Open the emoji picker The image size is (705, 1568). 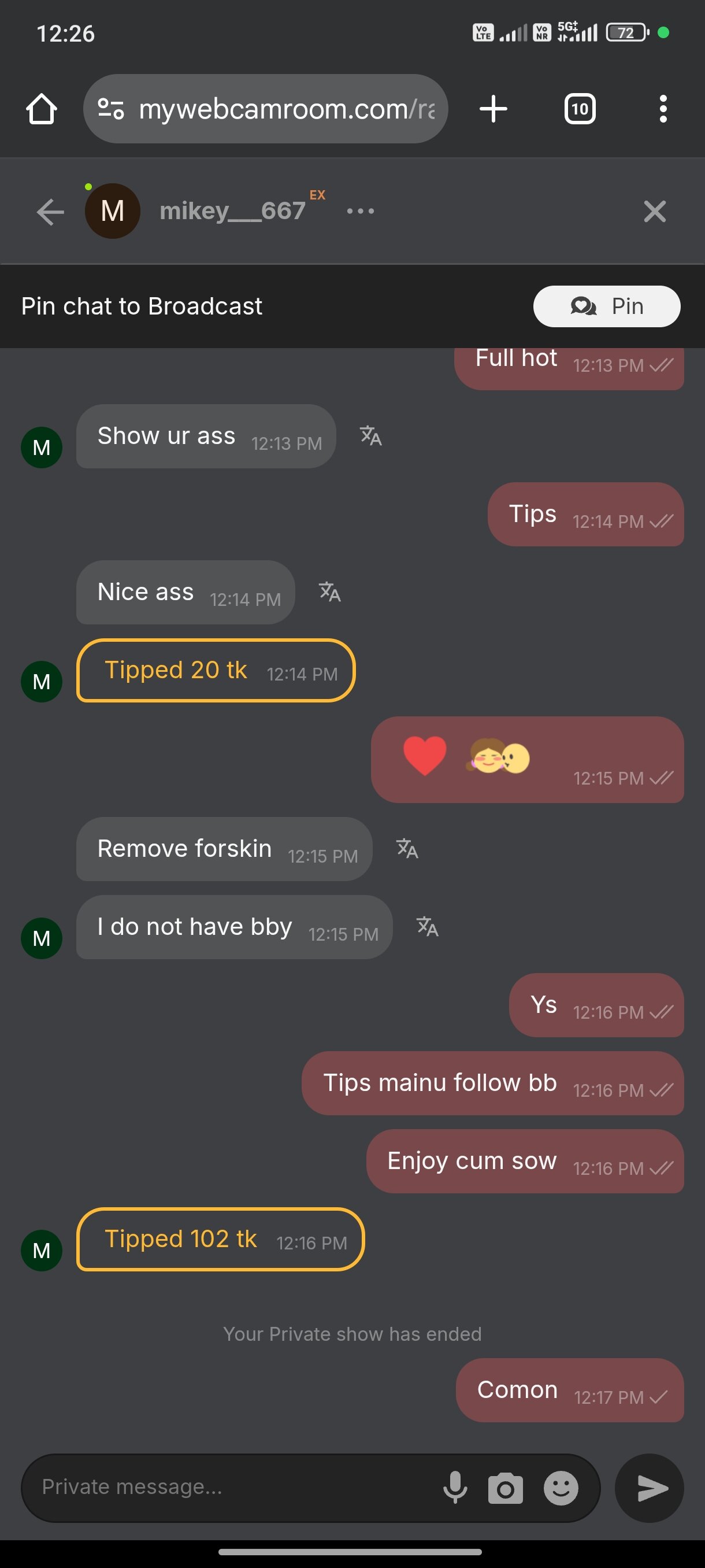tap(560, 1488)
